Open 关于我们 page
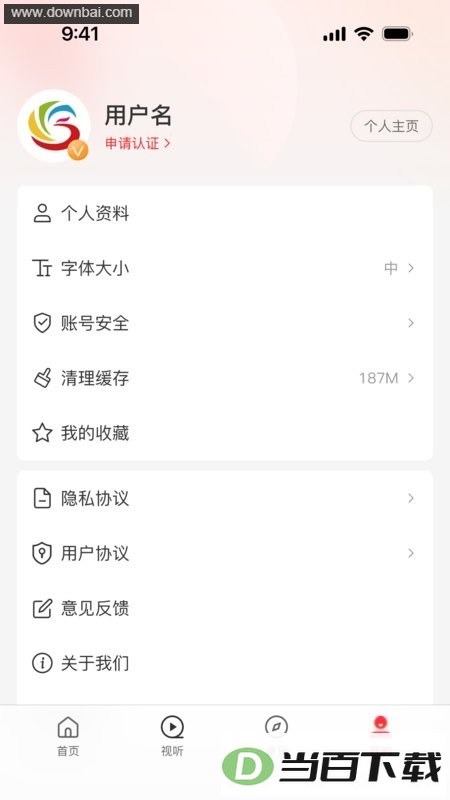Screen dimensions: 450x800 click(225, 663)
